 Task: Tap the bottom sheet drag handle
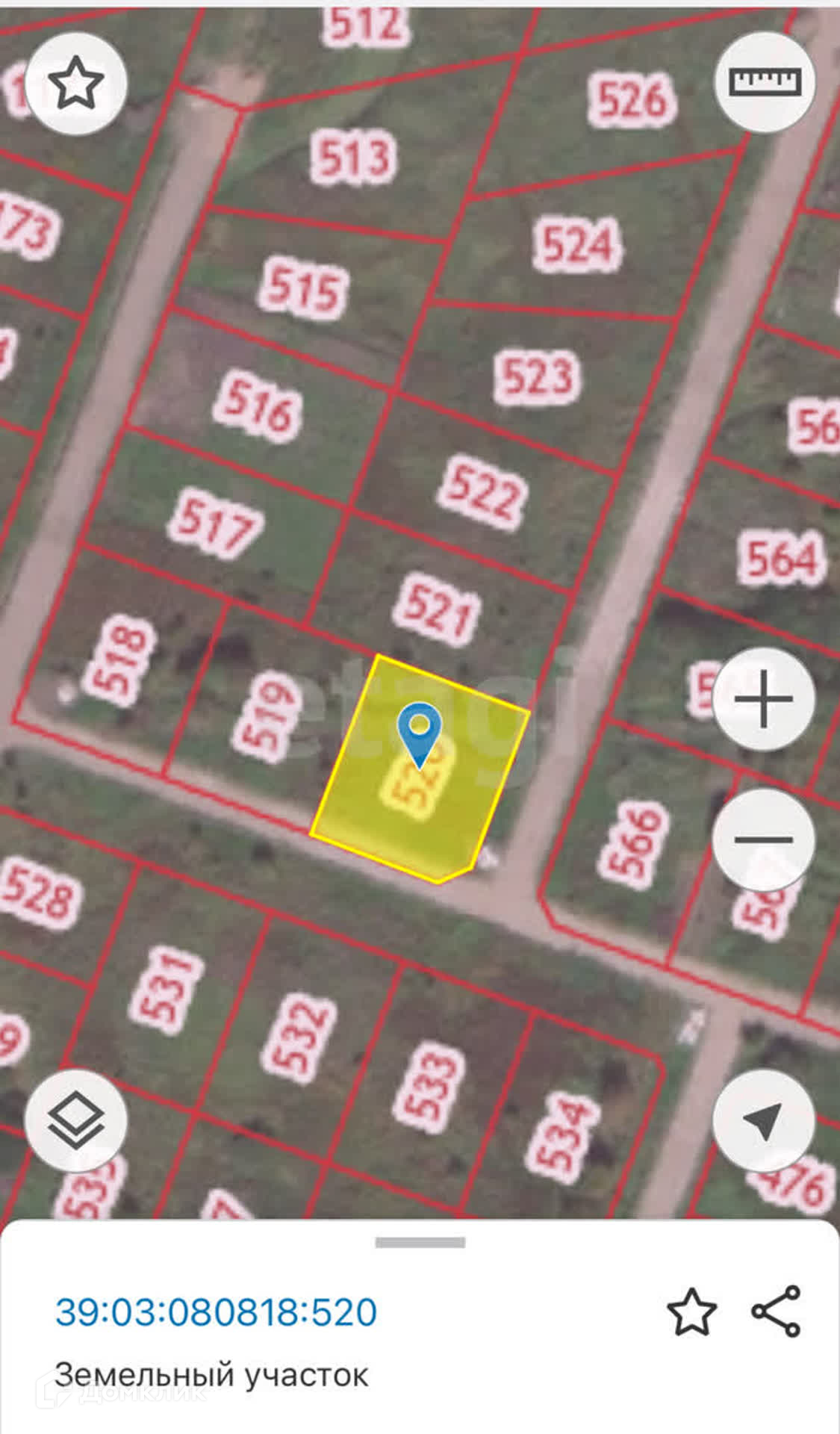tap(420, 1243)
